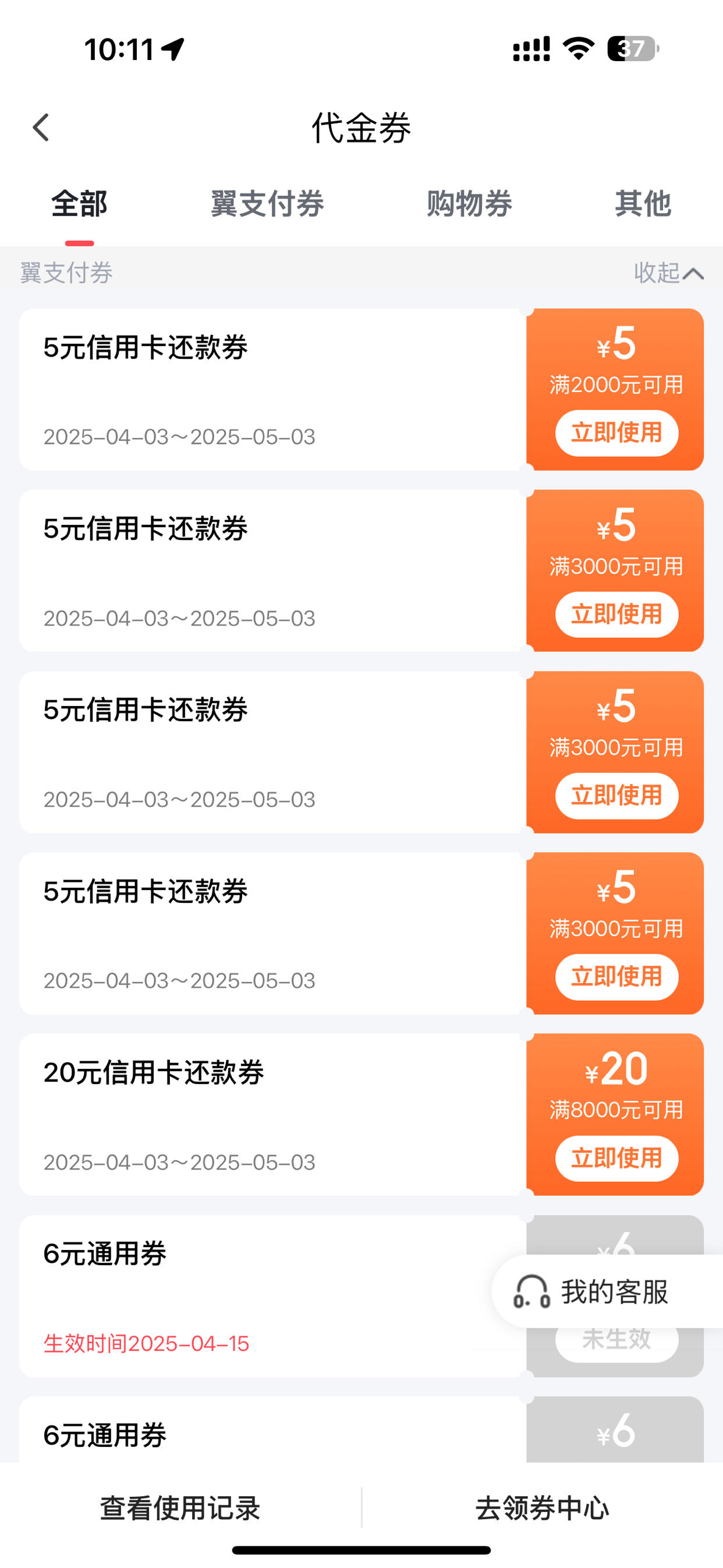
Task: Go to 去领券中心
Action: 543,1508
